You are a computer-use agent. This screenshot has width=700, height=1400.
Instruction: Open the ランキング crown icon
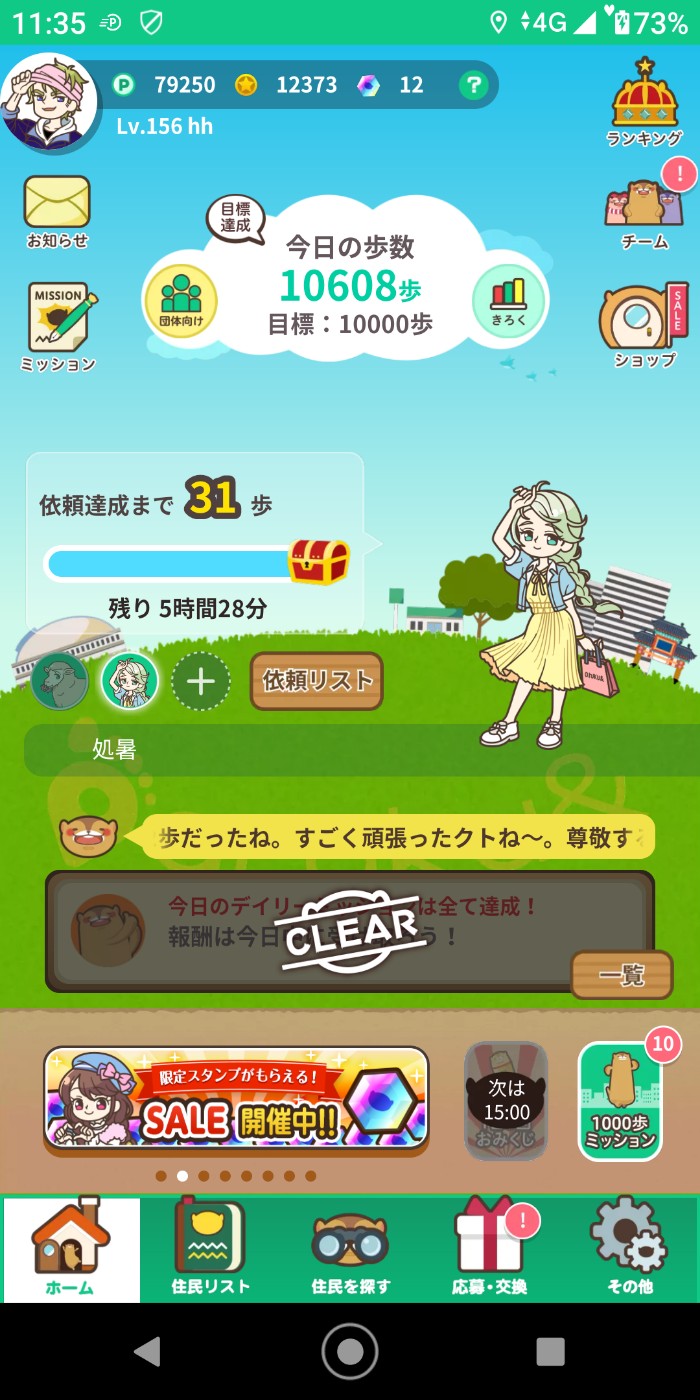pyautogui.click(x=645, y=102)
